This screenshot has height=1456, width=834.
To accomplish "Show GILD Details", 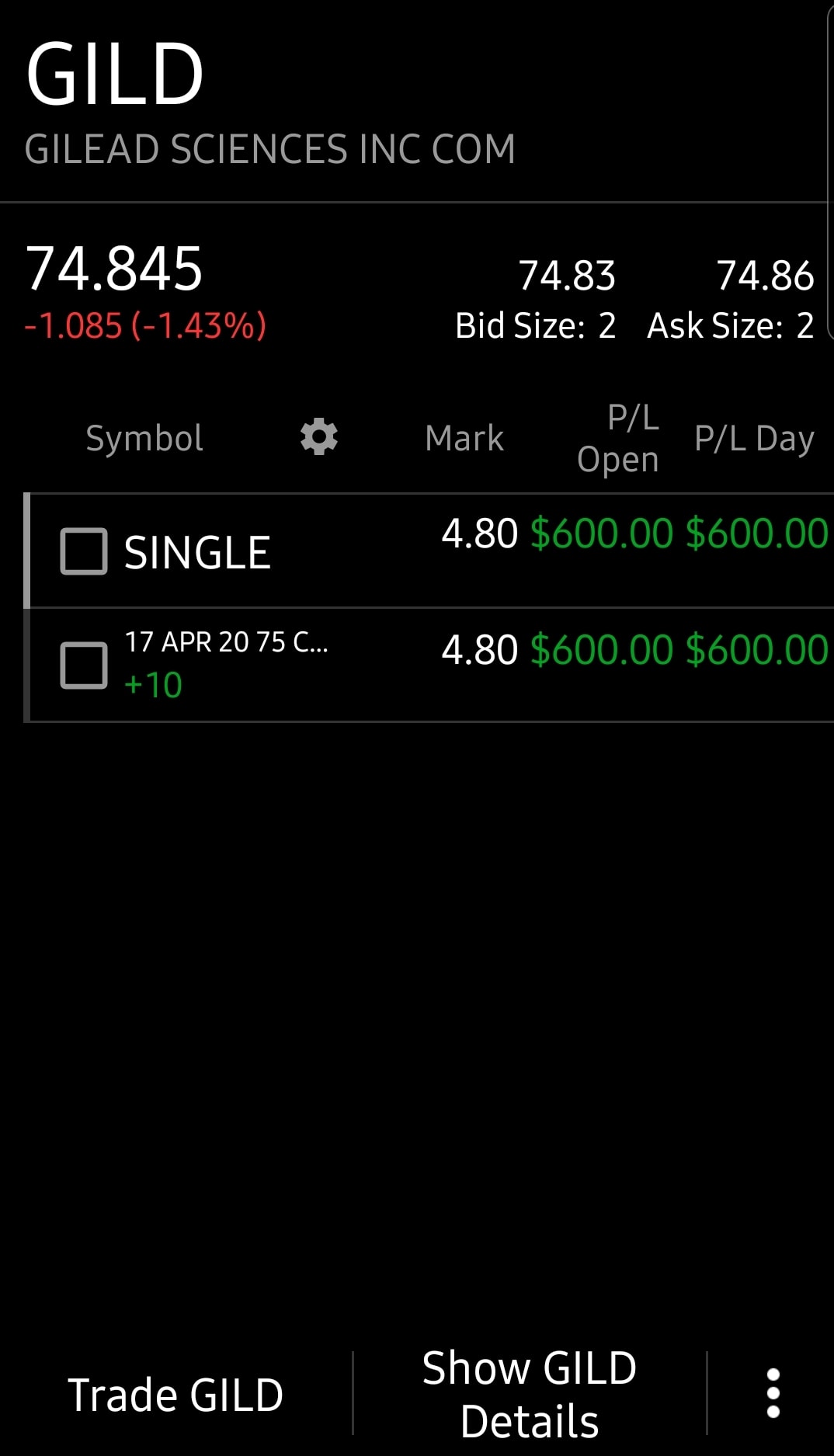I will [x=530, y=1394].
